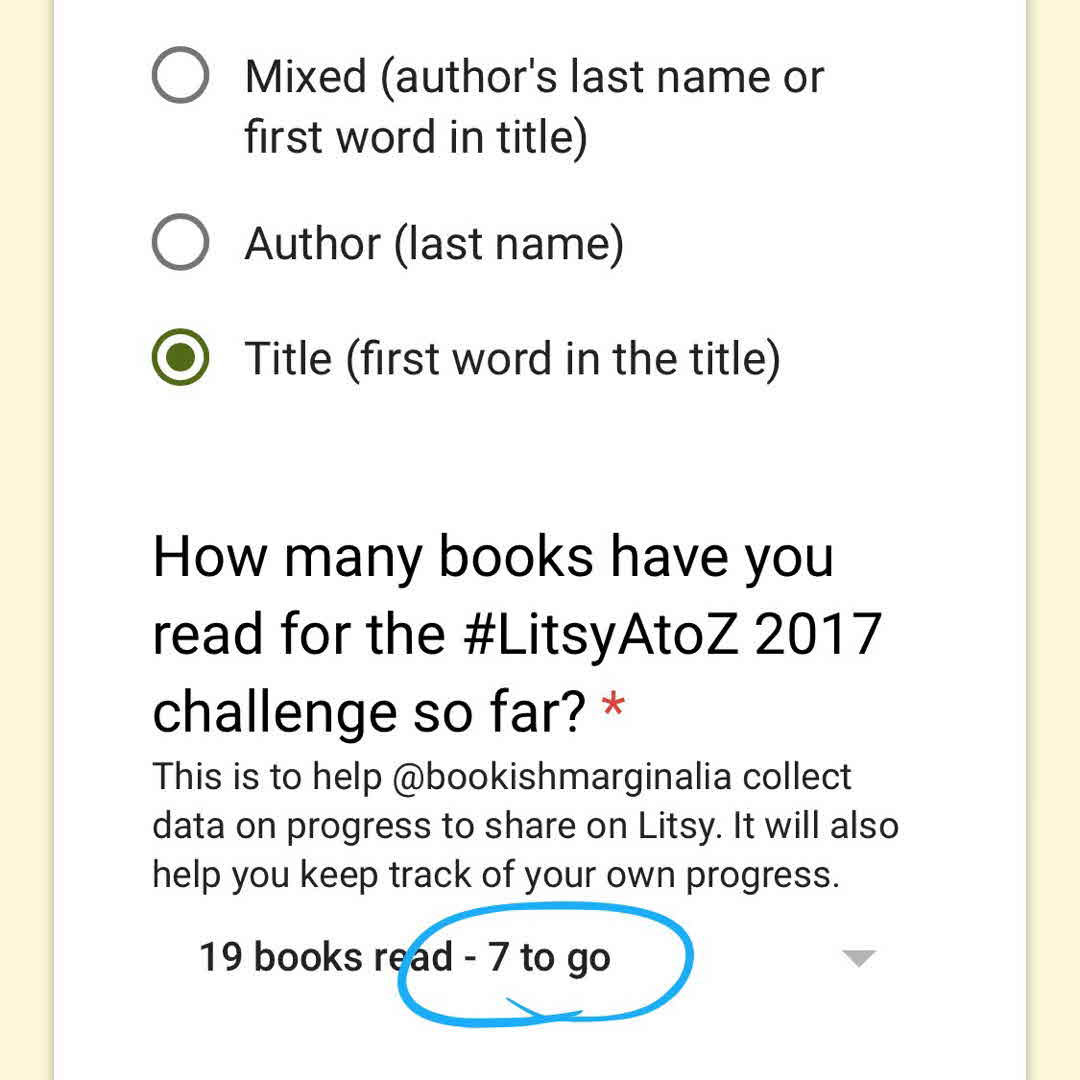Select Title (first word in the title)
This screenshot has width=1080, height=1080.
[181, 358]
